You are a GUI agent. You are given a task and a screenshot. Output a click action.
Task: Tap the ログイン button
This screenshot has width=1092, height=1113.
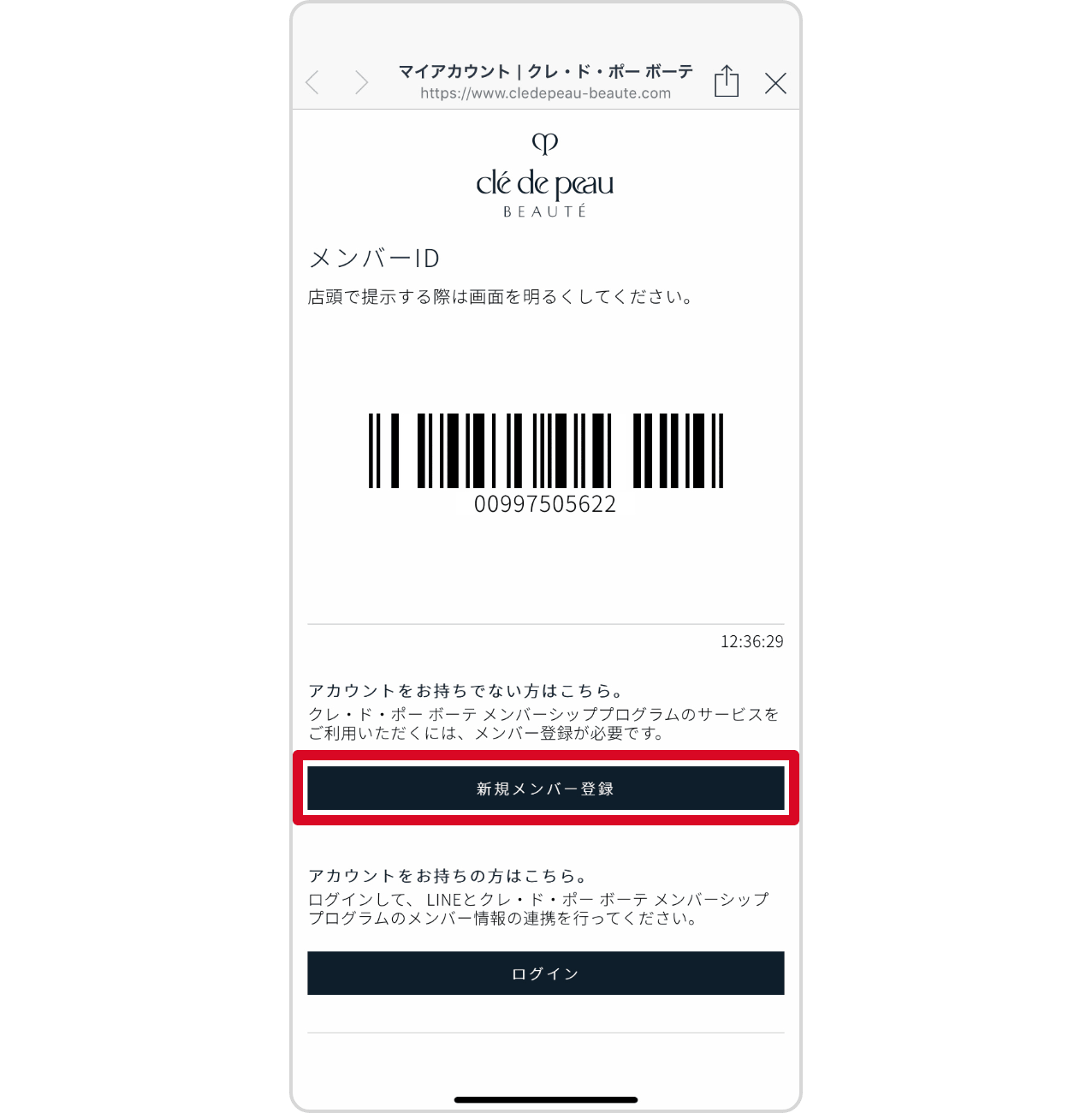tap(545, 973)
